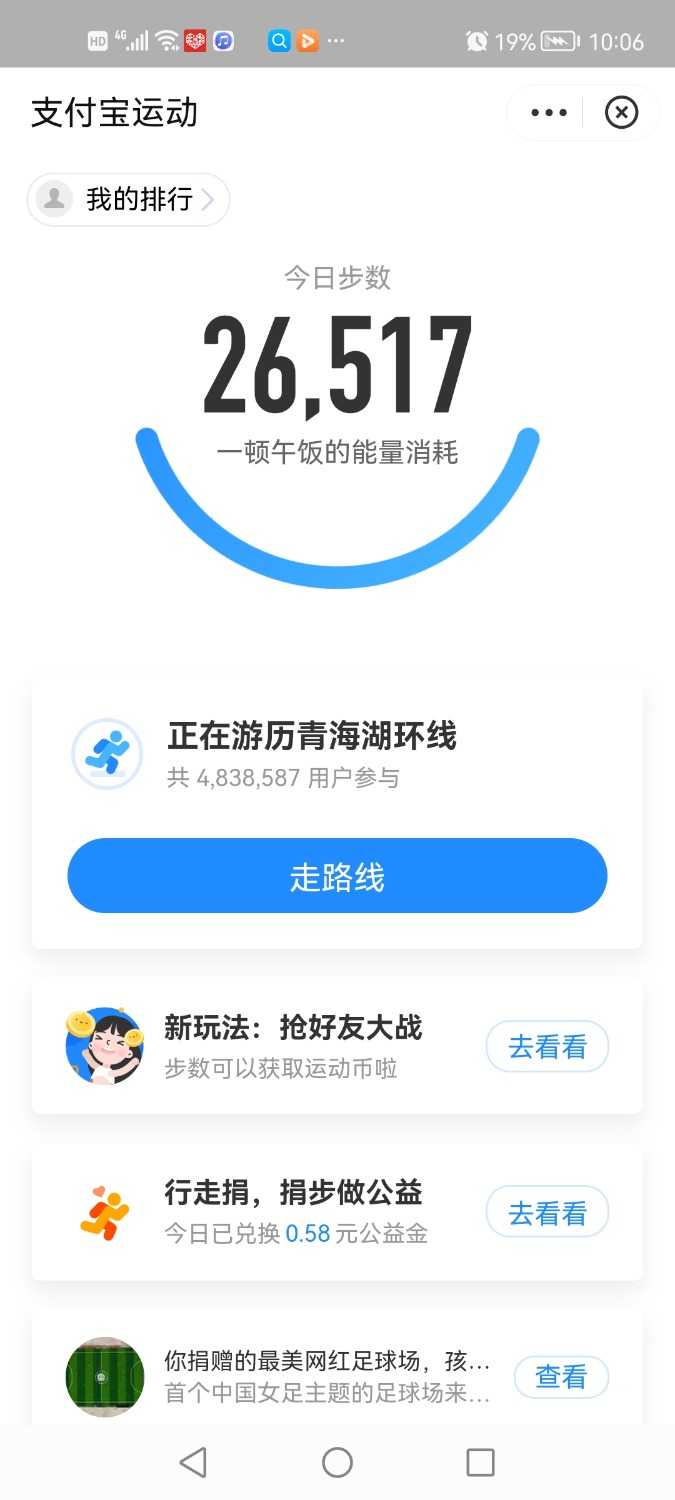
Task: Tap 去看看 for 行走捐 charity
Action: [547, 1213]
